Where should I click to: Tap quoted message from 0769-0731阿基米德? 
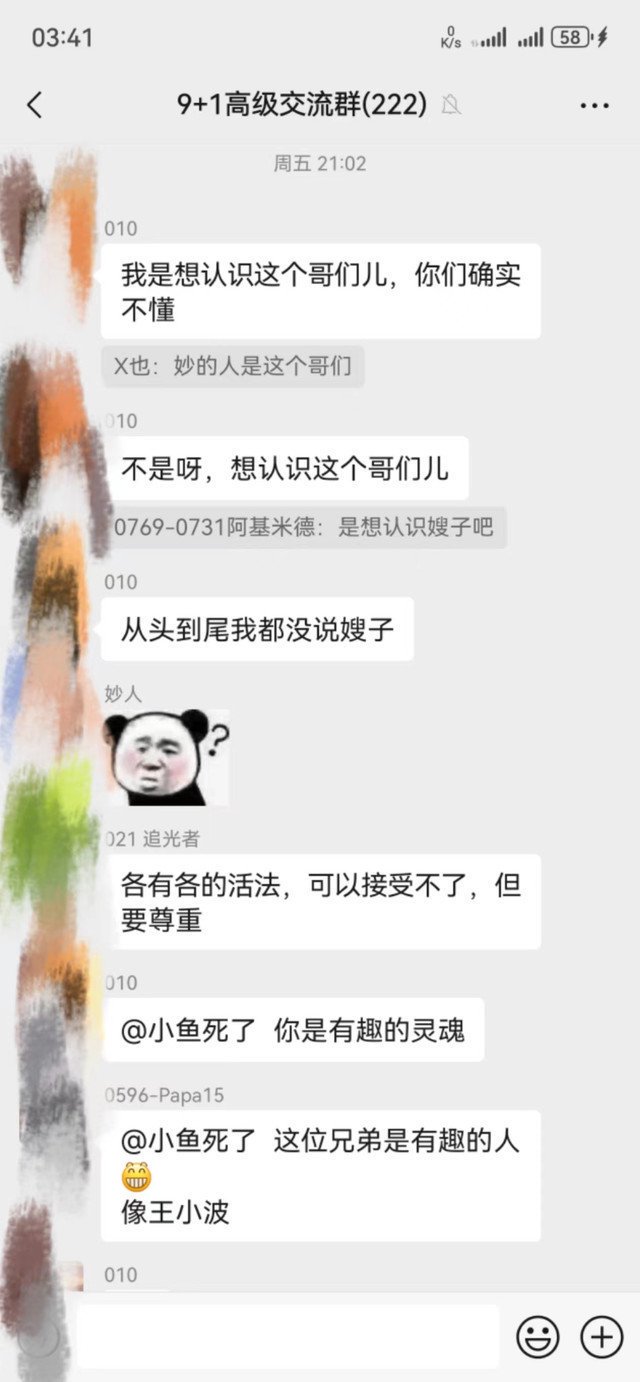click(304, 527)
